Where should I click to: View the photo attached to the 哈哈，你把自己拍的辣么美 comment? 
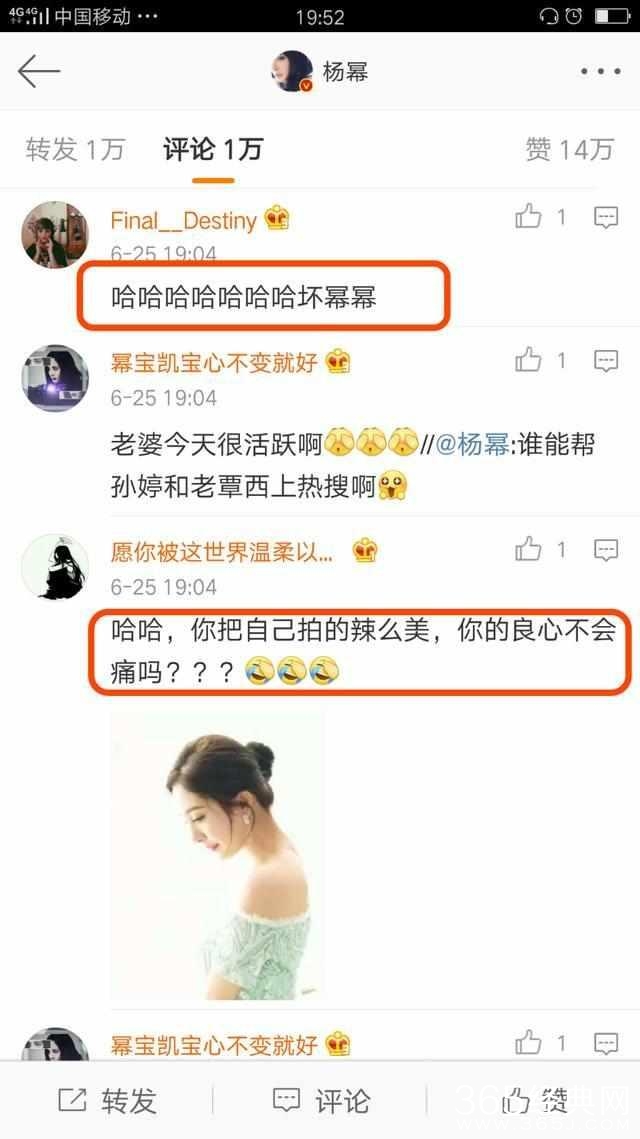pos(217,855)
